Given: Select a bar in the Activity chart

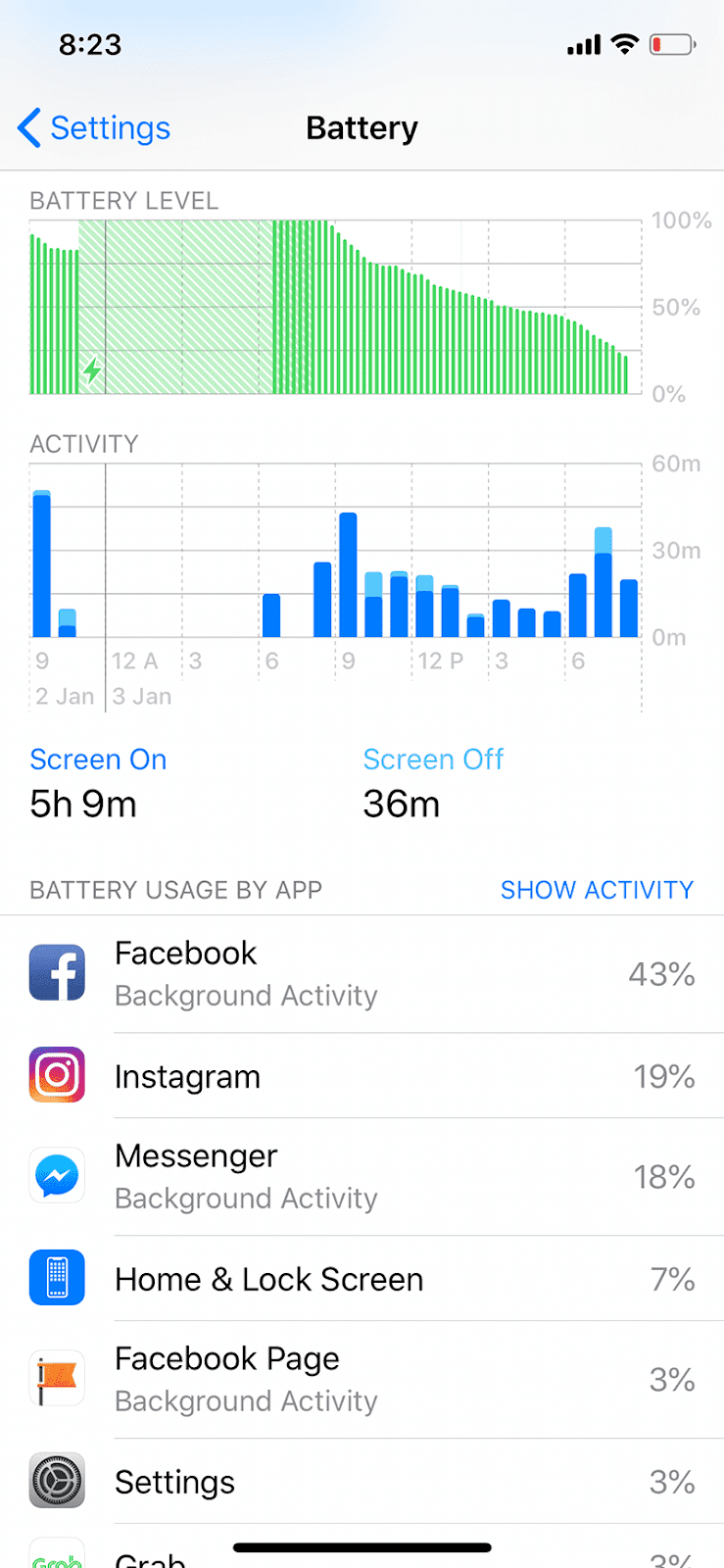Looking at the screenshot, I should [x=348, y=575].
